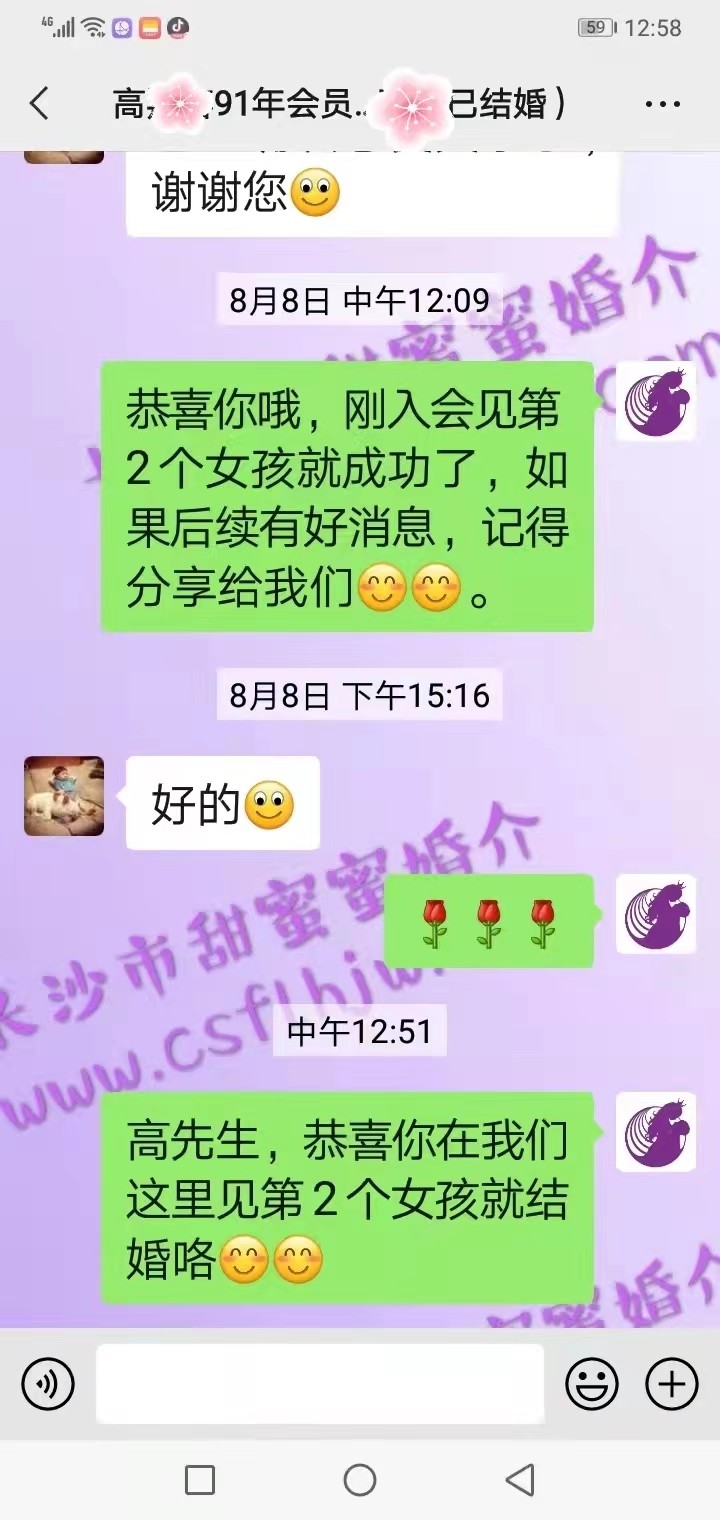Open the plus attachment menu

[x=672, y=1385]
